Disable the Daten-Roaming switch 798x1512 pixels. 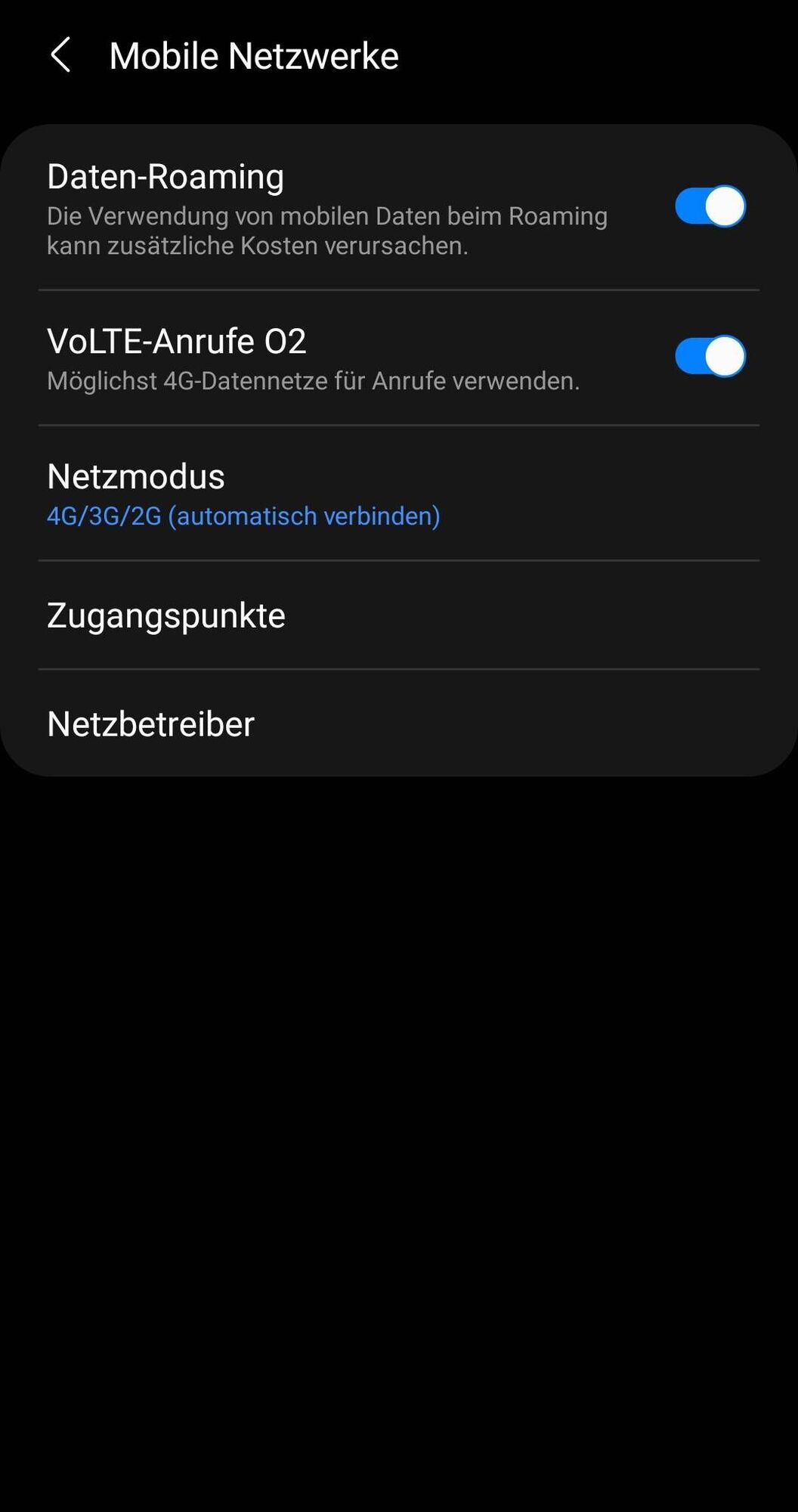(x=710, y=206)
